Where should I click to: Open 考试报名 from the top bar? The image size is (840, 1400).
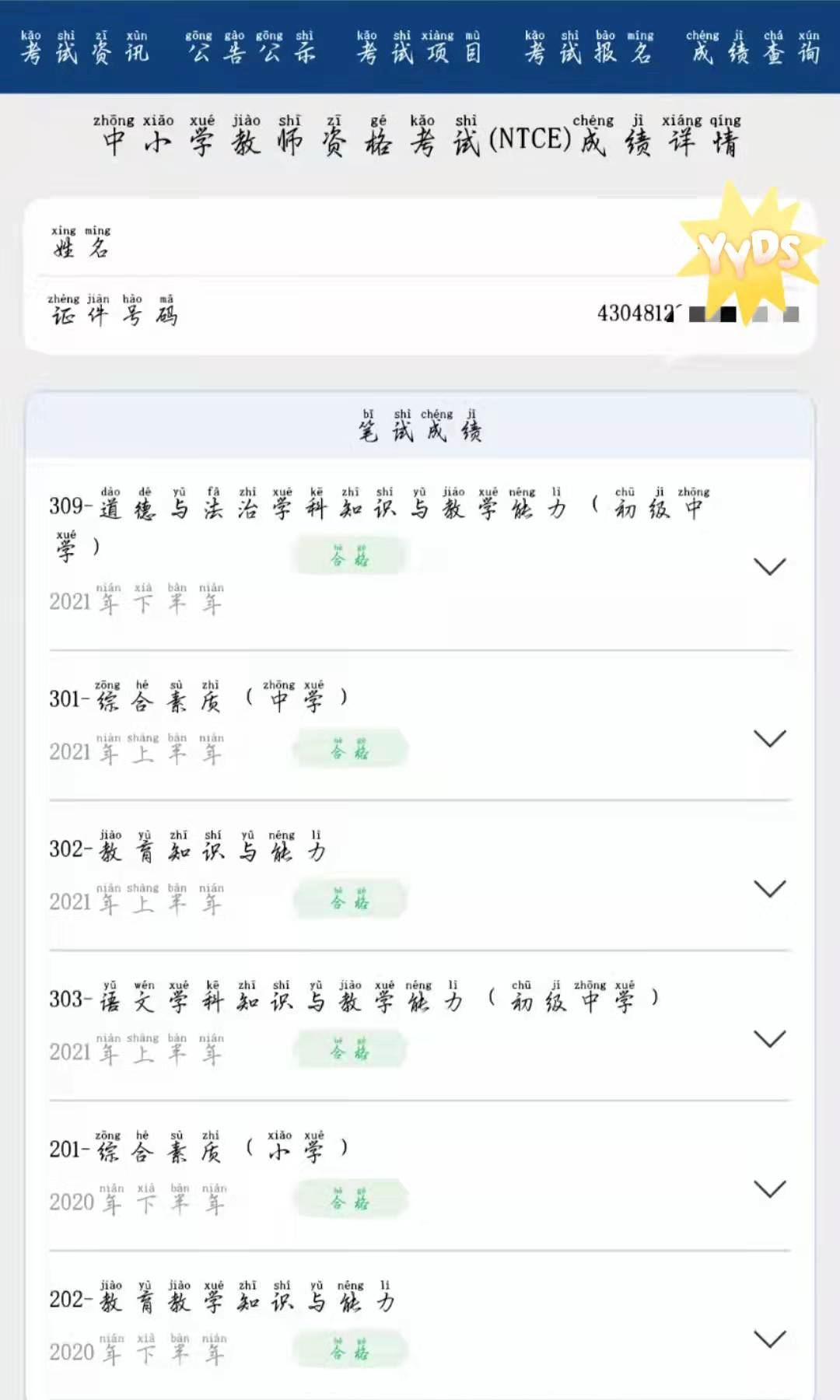[588, 48]
